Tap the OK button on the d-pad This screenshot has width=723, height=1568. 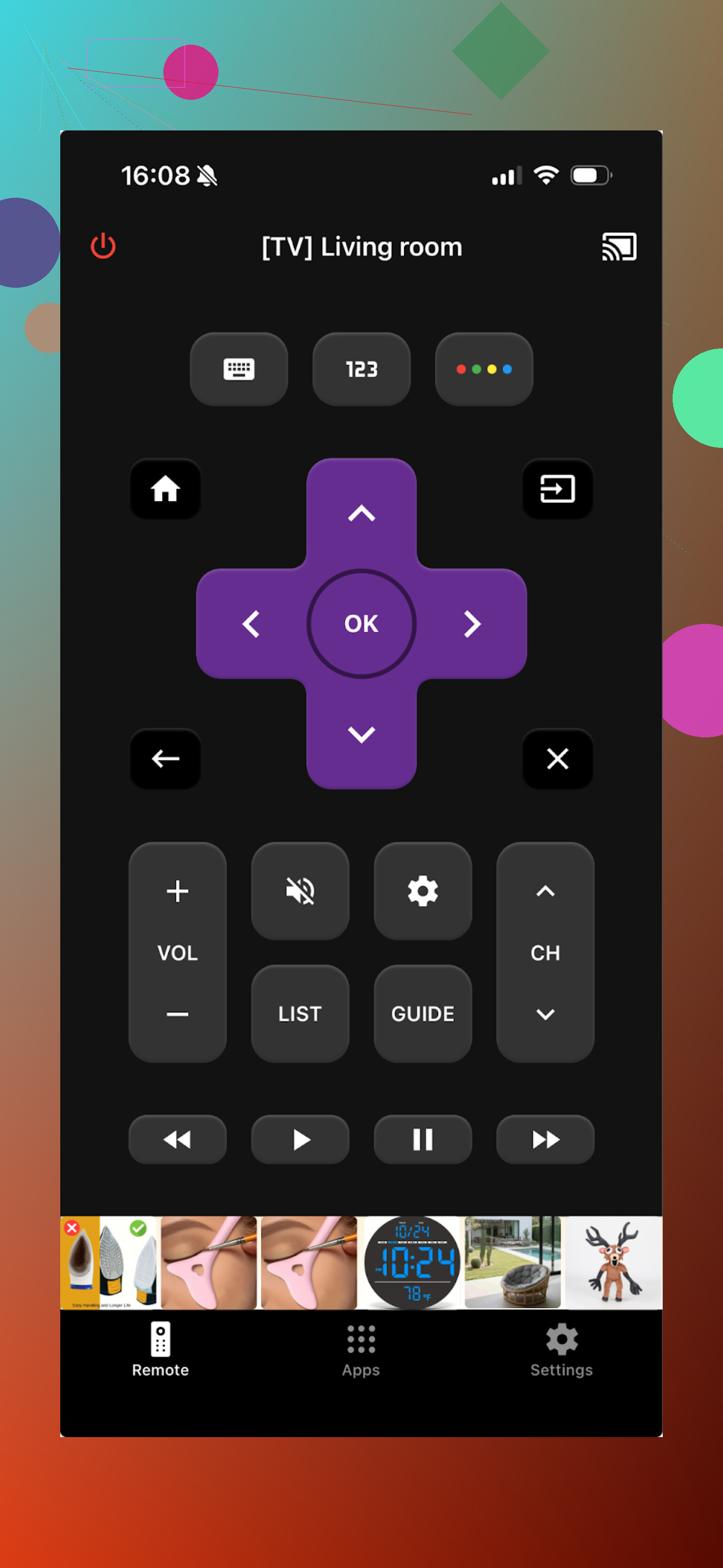coord(361,623)
